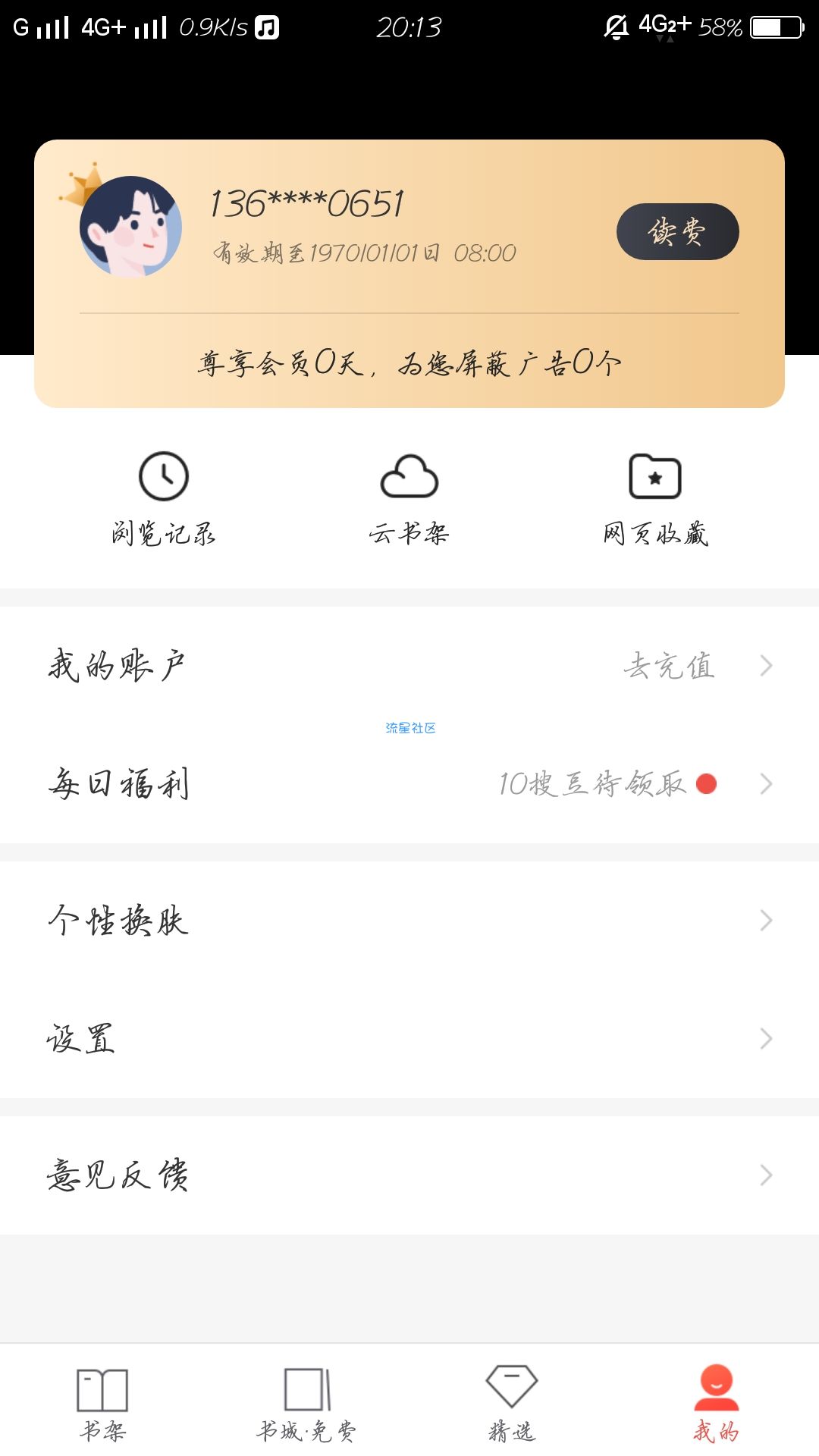The height and width of the screenshot is (1456, 819).
Task: Open 浏览记录 browsing history
Action: [x=164, y=499]
